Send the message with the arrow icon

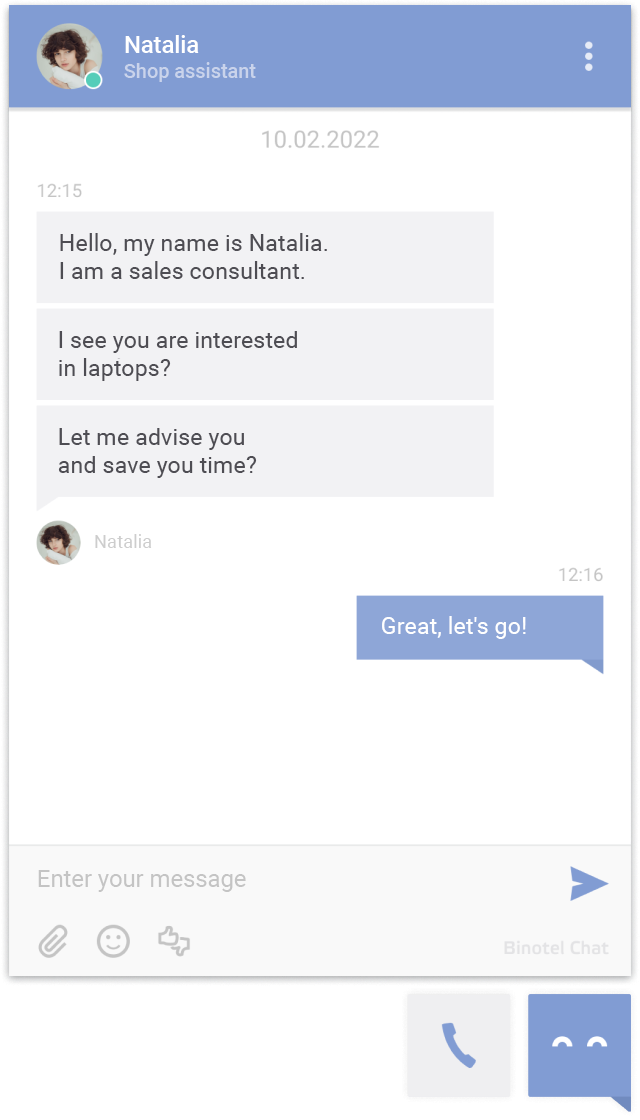(589, 884)
